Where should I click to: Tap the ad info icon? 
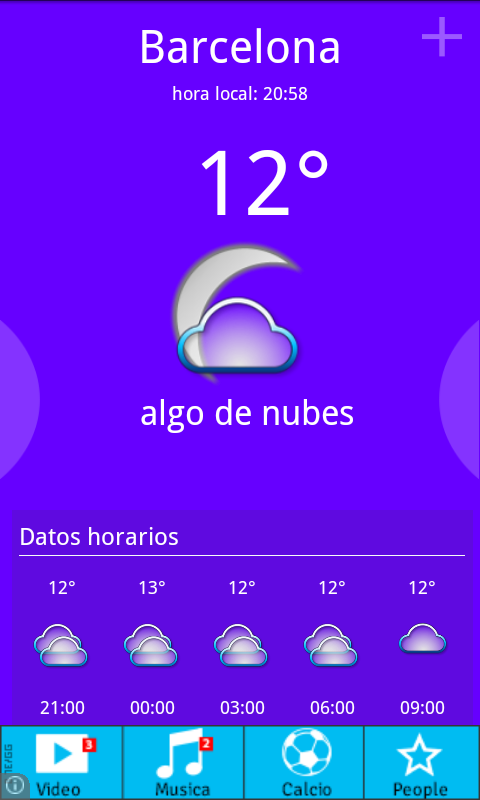click(14, 787)
